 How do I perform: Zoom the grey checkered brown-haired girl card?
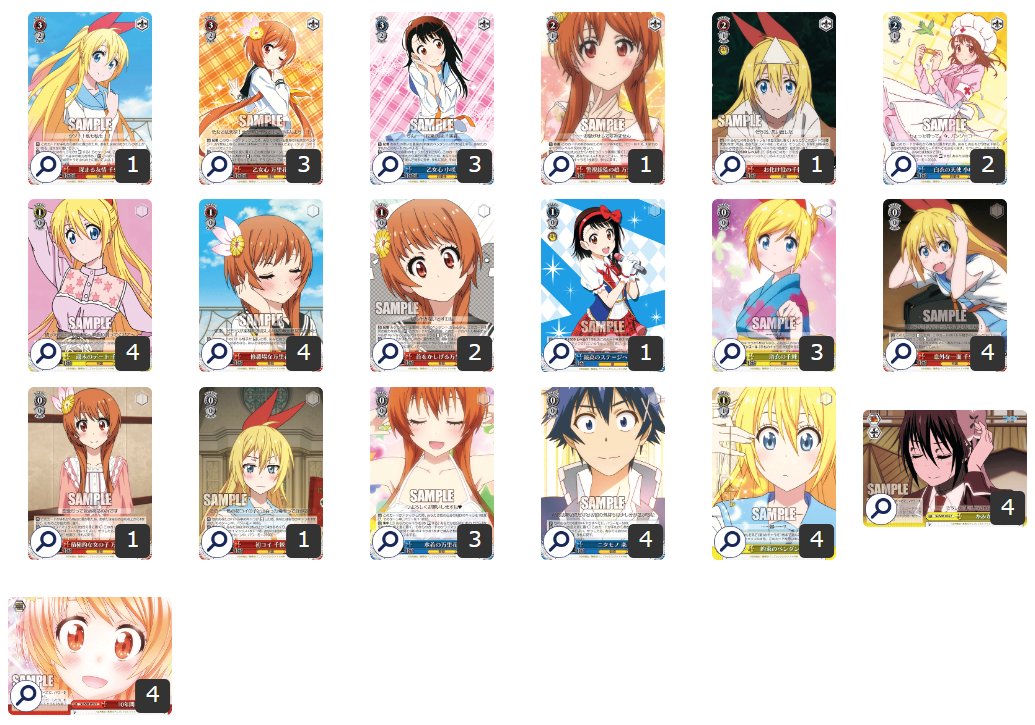tap(389, 353)
